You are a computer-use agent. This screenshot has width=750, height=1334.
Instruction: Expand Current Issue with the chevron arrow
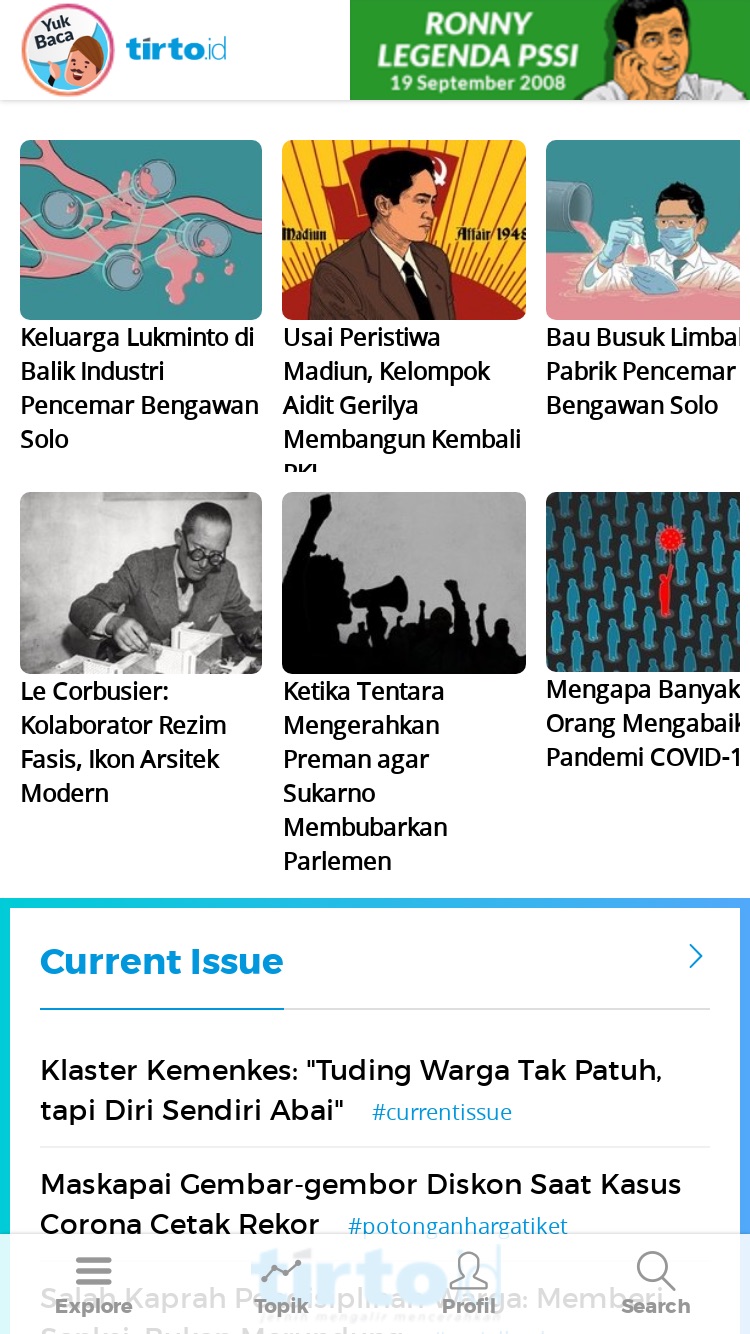point(696,957)
